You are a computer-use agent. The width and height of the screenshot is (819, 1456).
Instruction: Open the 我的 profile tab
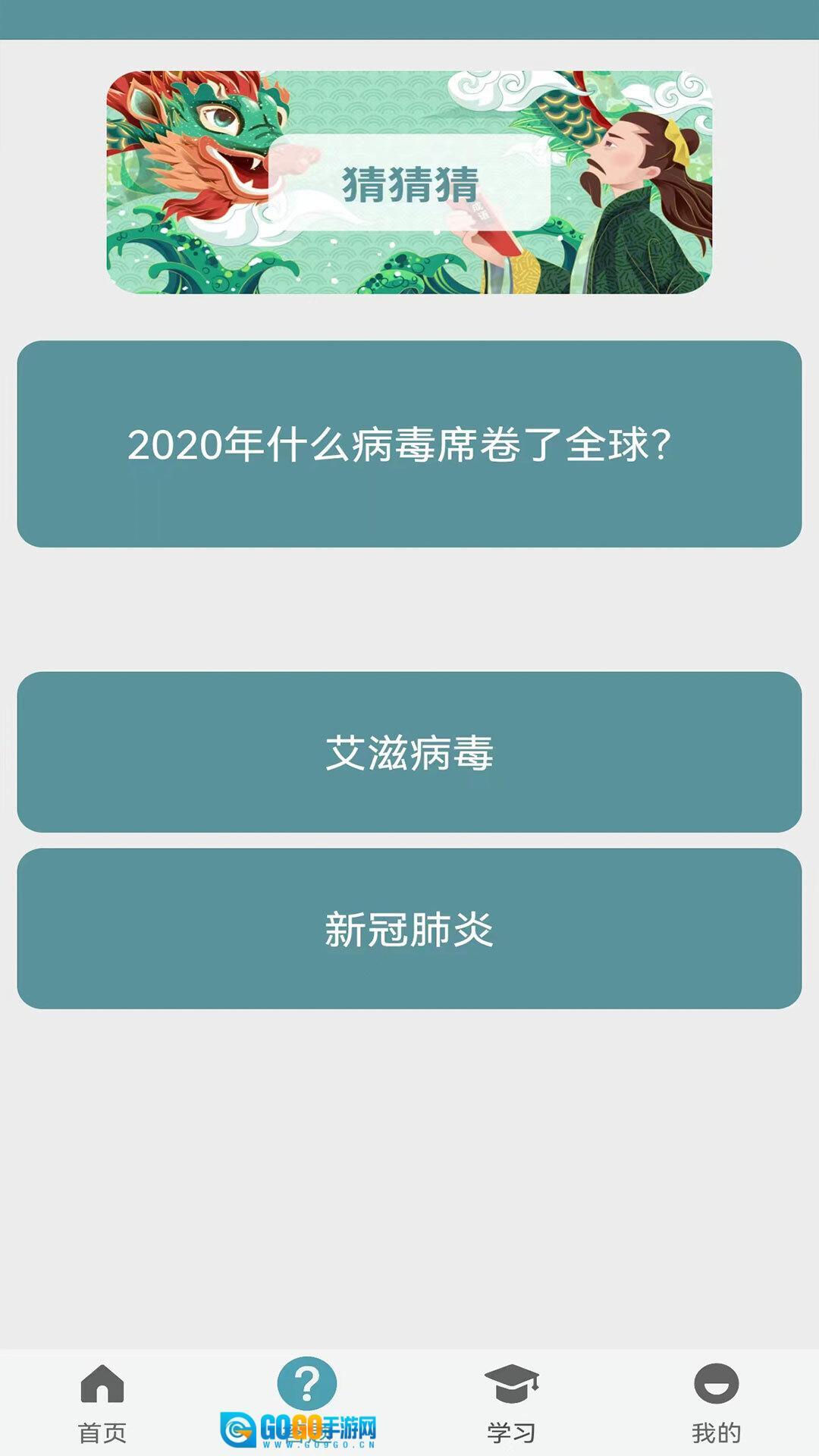coord(716,1402)
